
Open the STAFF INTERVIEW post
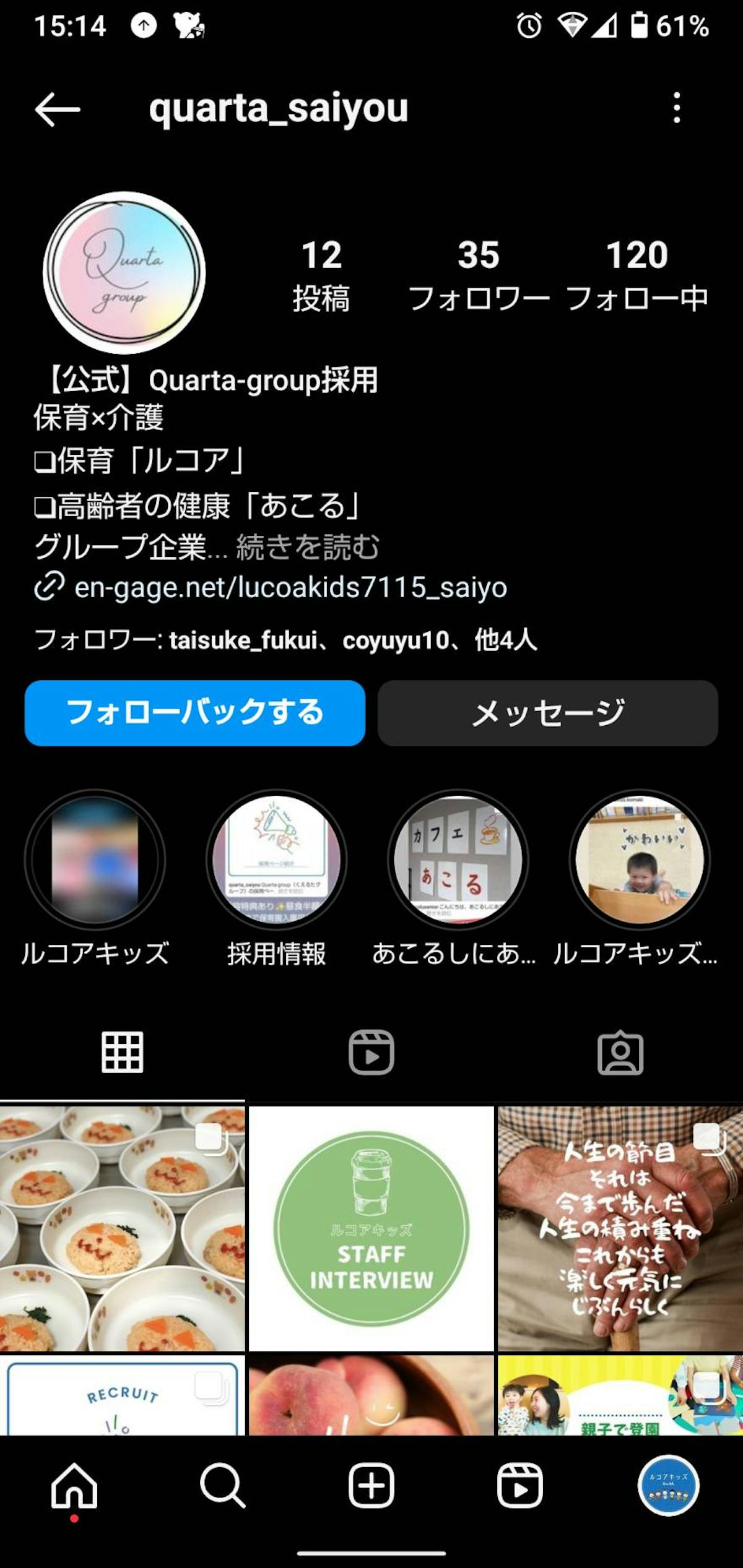point(371,1228)
